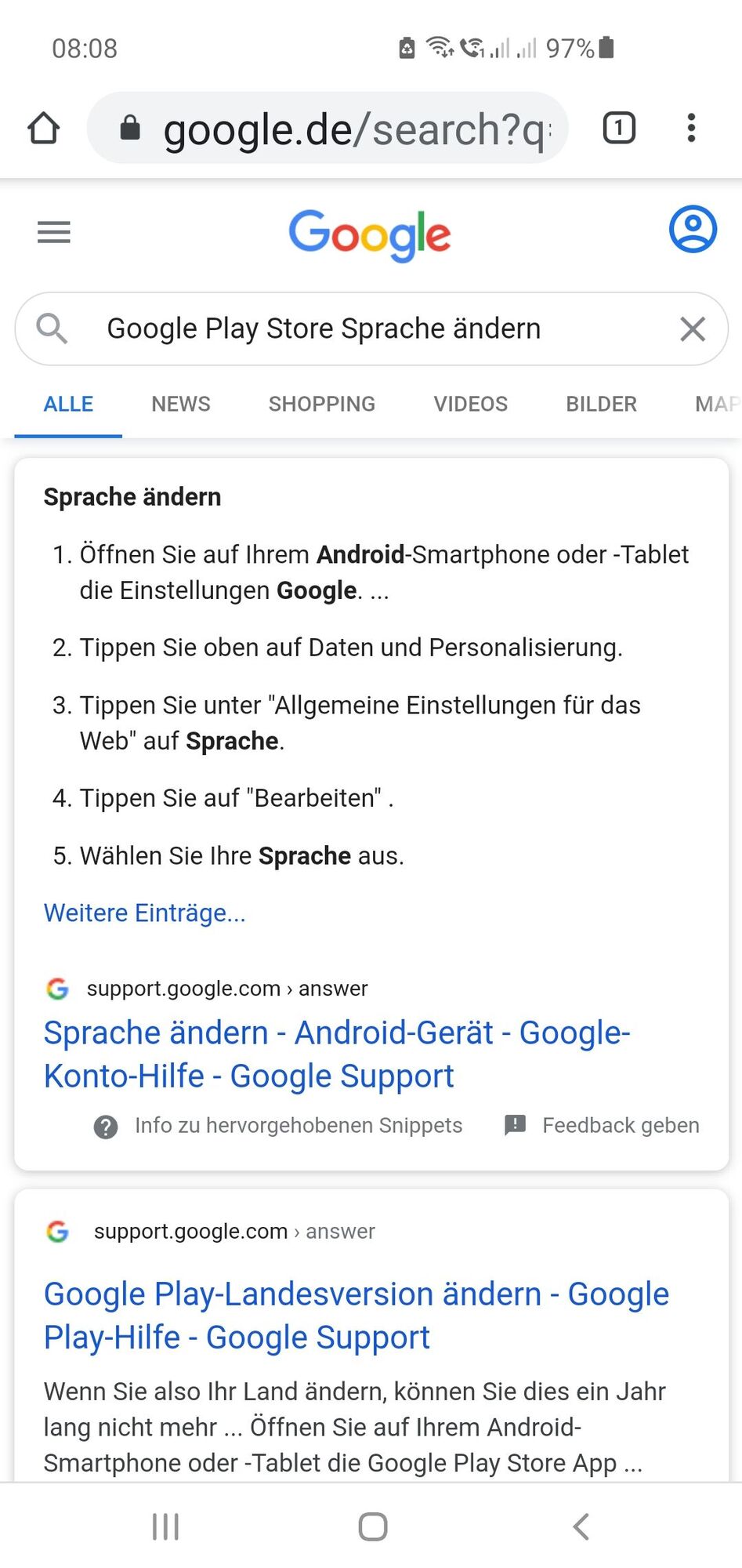Open the Google account profile icon
The height and width of the screenshot is (1568, 742).
pos(693,230)
